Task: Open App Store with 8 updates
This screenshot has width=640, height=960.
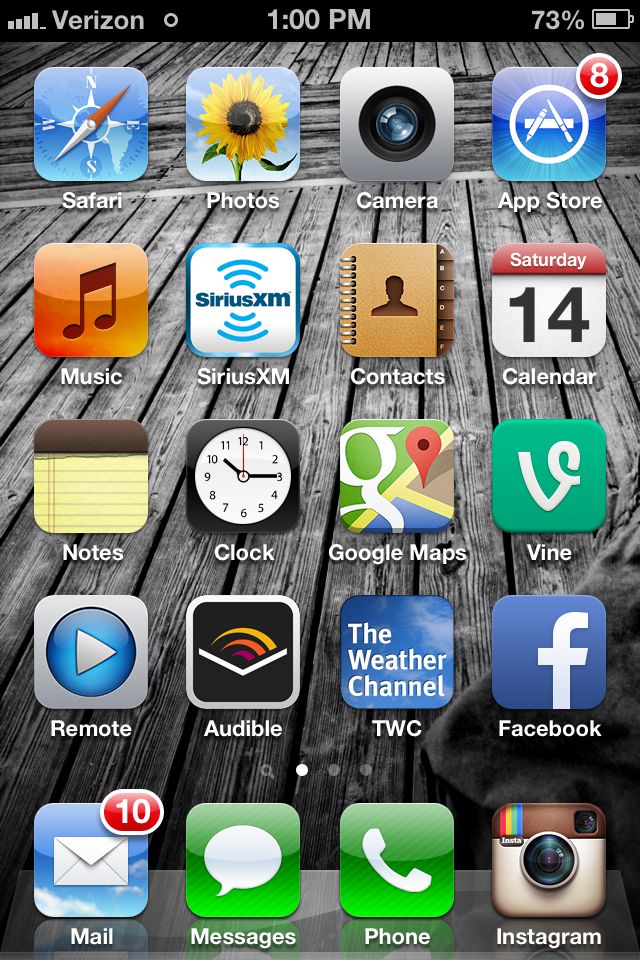Action: point(549,124)
